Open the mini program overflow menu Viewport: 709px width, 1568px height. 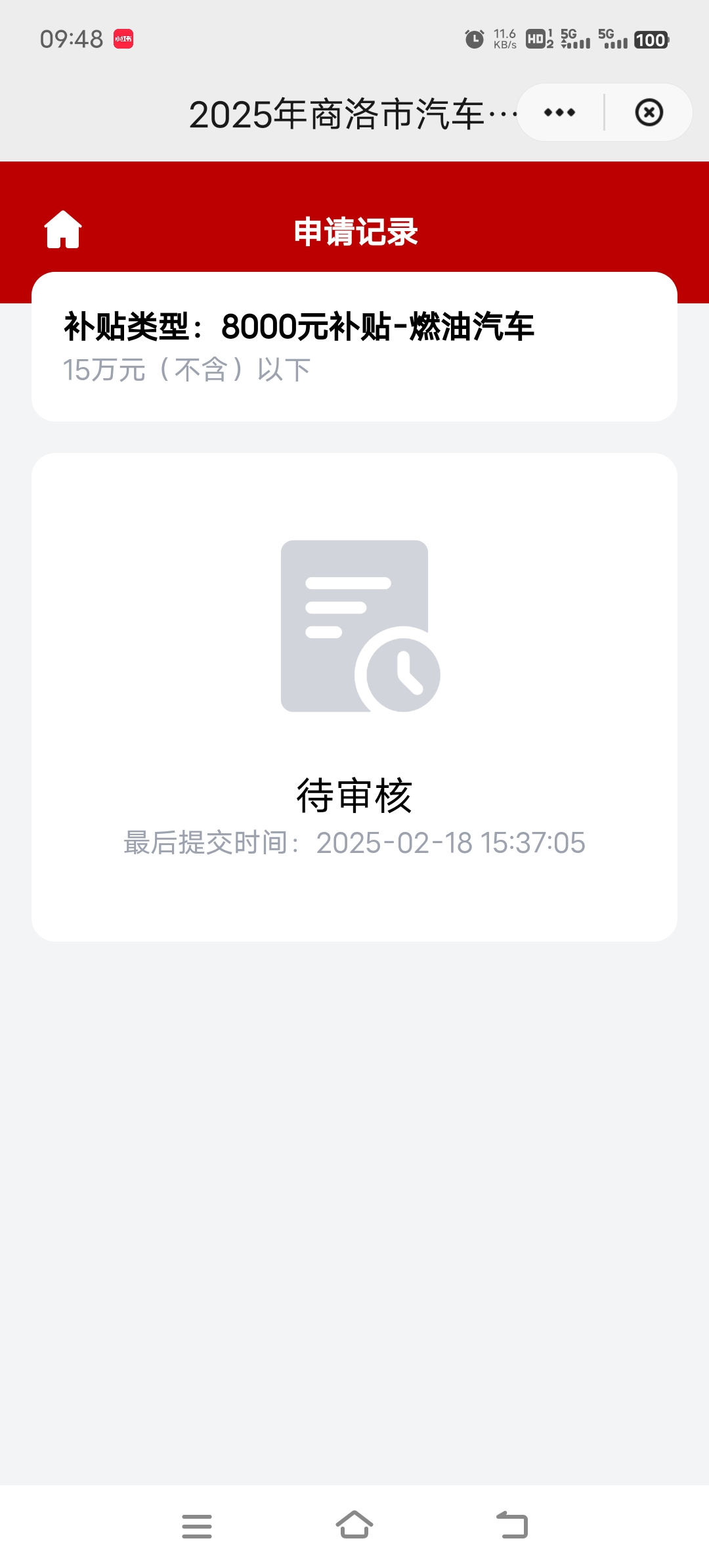tap(559, 112)
